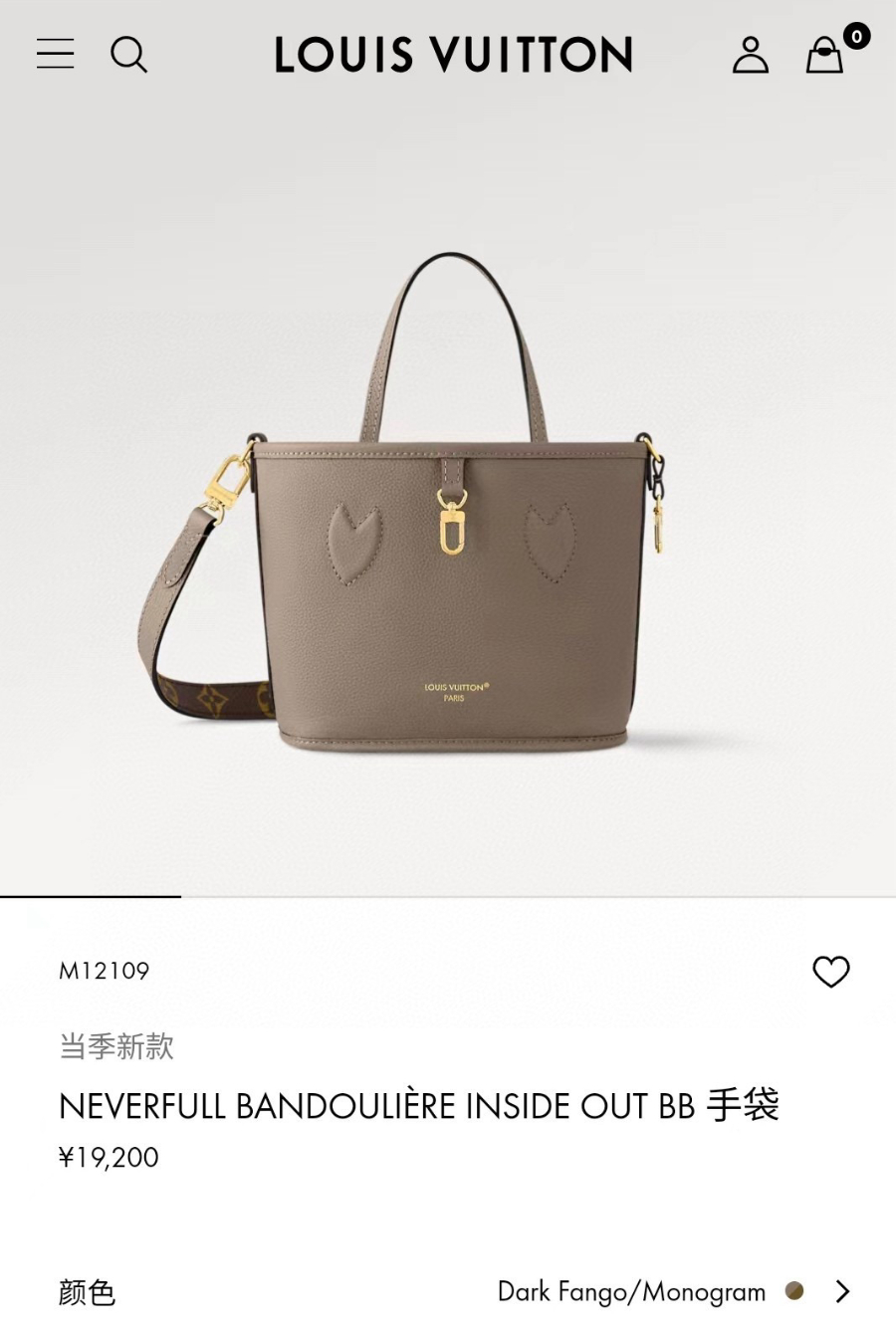Open the shopping bag
The image size is (896, 1341).
[824, 55]
